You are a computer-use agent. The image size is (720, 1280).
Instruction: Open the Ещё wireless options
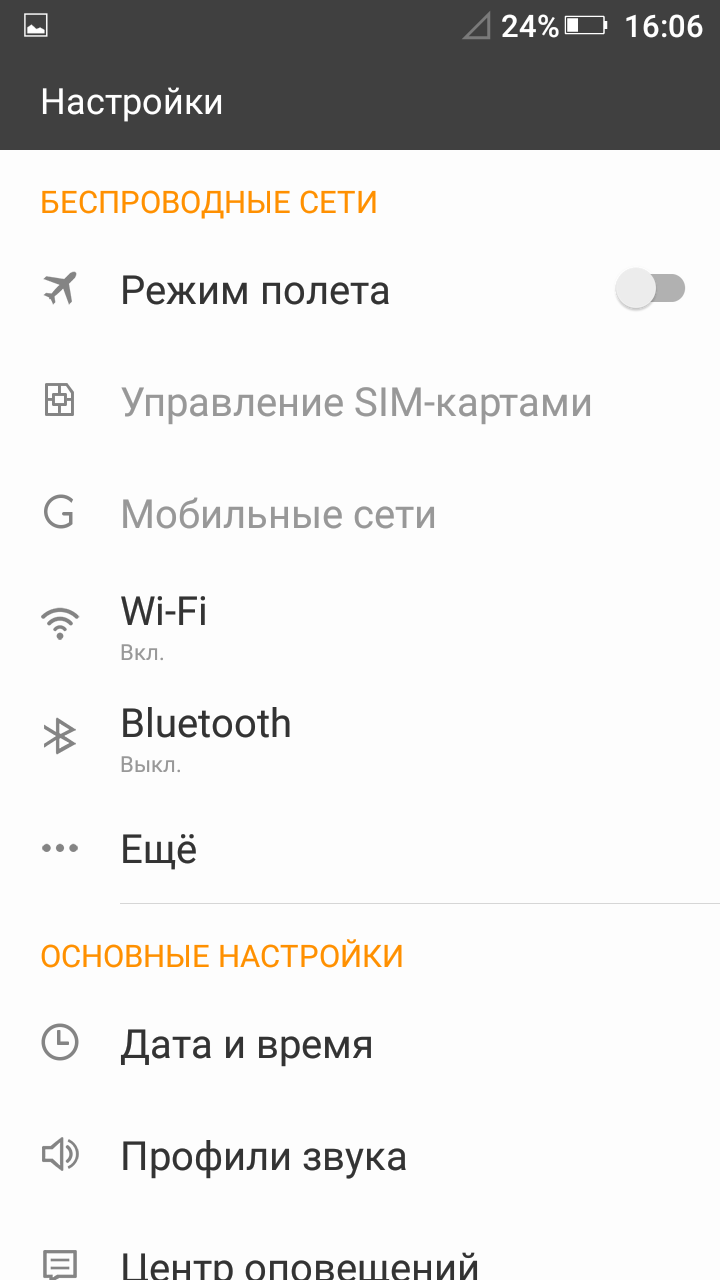pos(360,849)
